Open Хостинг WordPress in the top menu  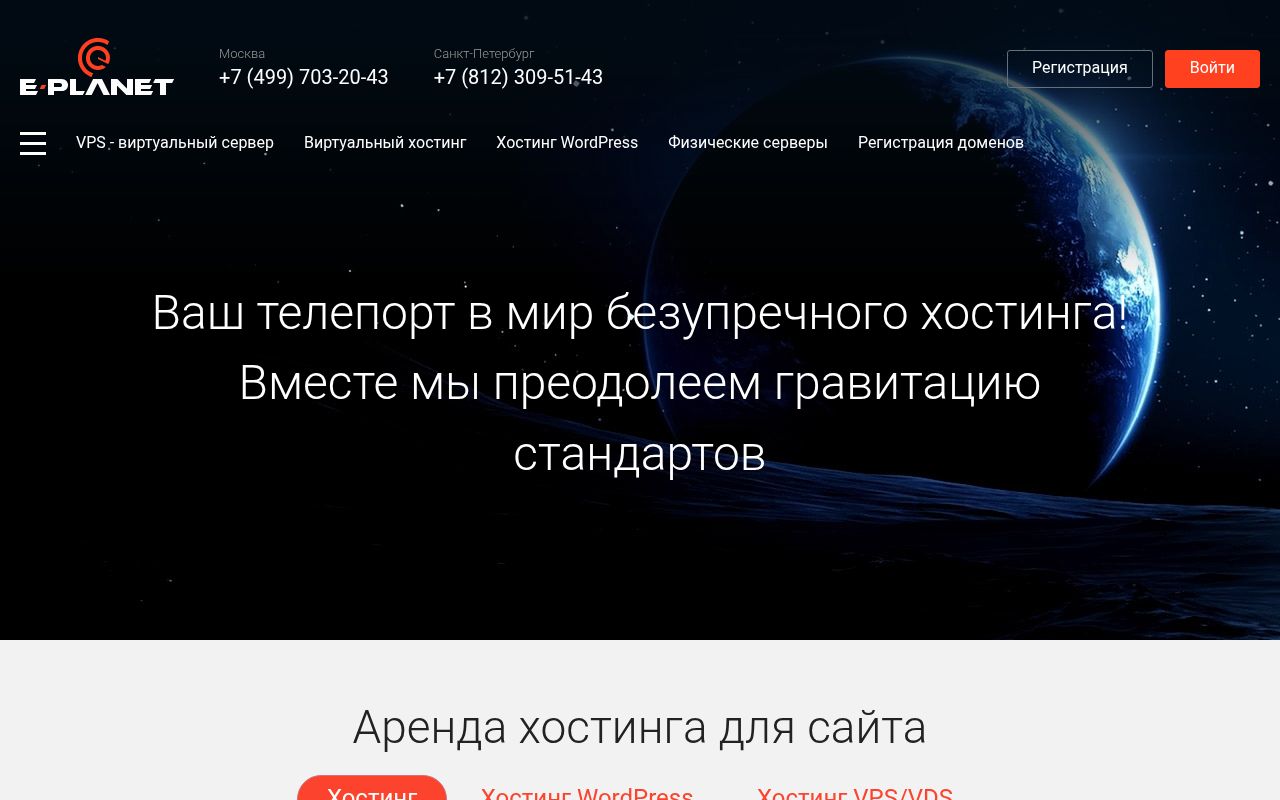click(x=567, y=143)
